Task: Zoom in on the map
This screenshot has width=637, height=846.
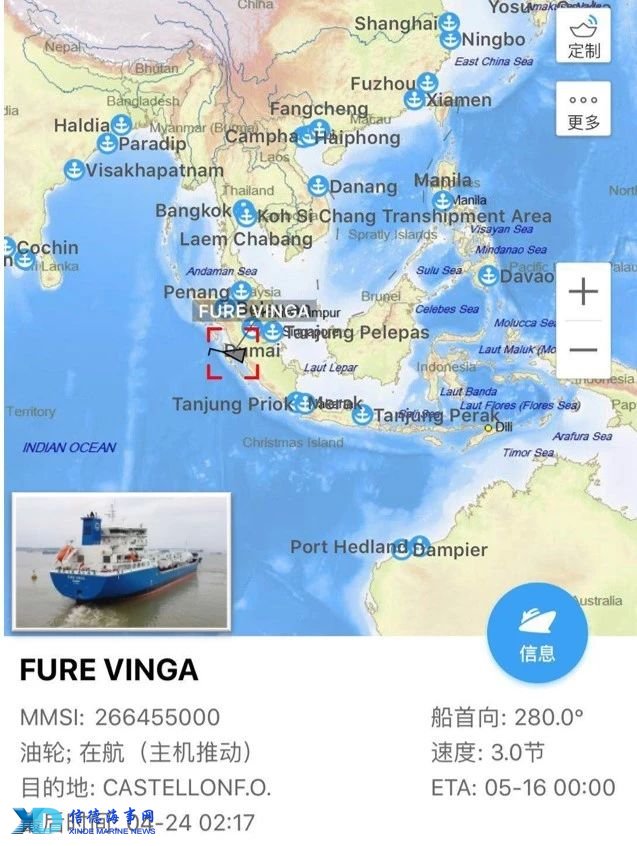Action: 583,292
